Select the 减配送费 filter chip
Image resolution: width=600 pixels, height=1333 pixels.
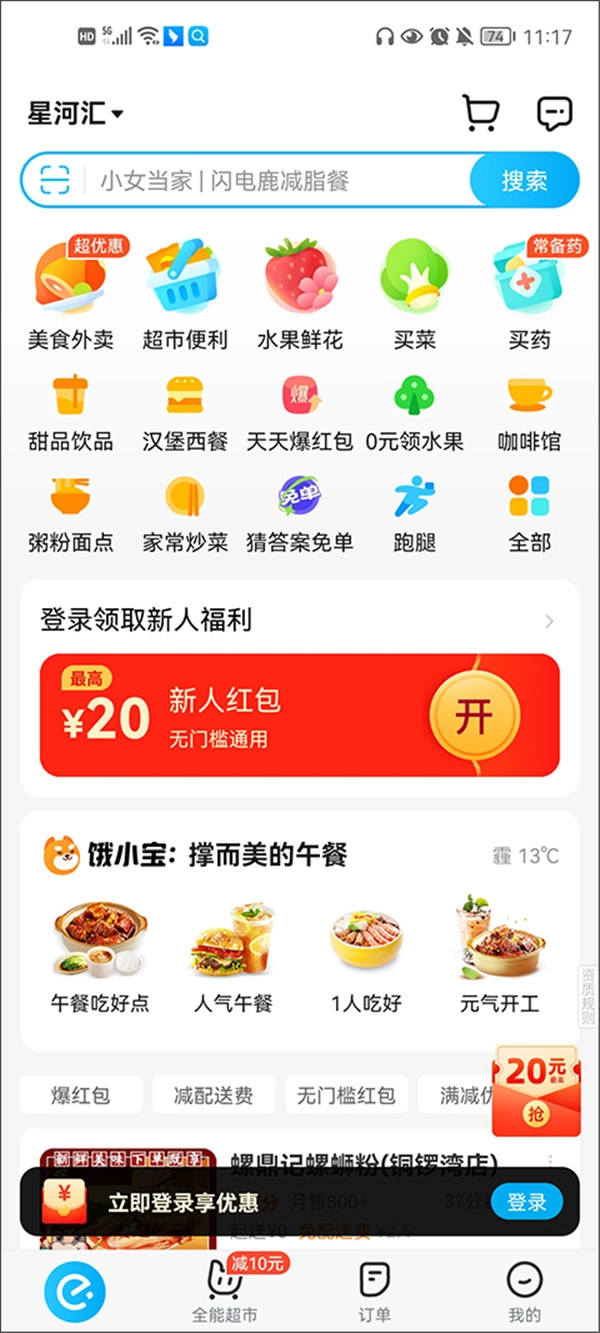pyautogui.click(x=213, y=1095)
